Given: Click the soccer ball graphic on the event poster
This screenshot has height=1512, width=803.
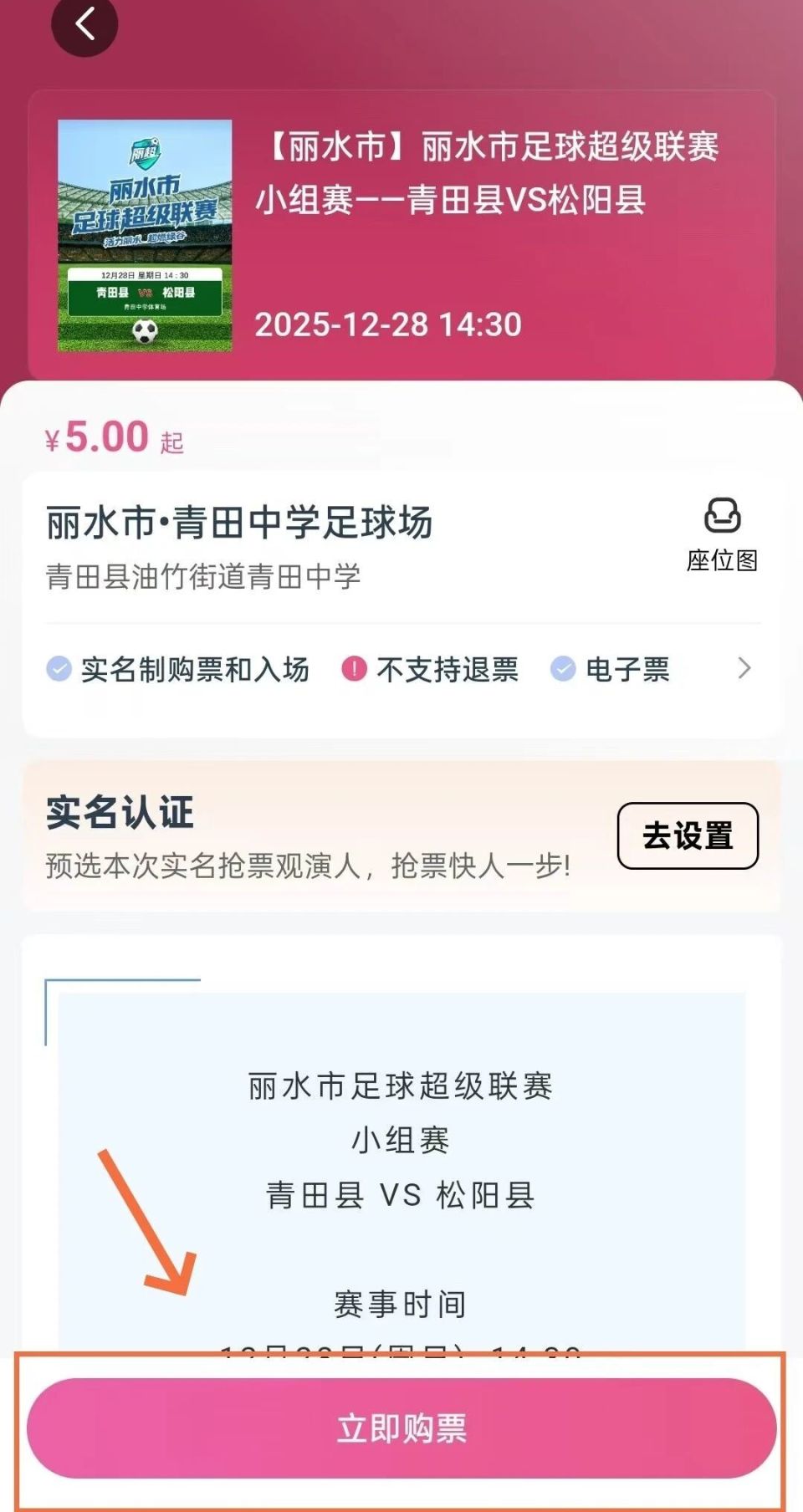Looking at the screenshot, I should point(144,333).
